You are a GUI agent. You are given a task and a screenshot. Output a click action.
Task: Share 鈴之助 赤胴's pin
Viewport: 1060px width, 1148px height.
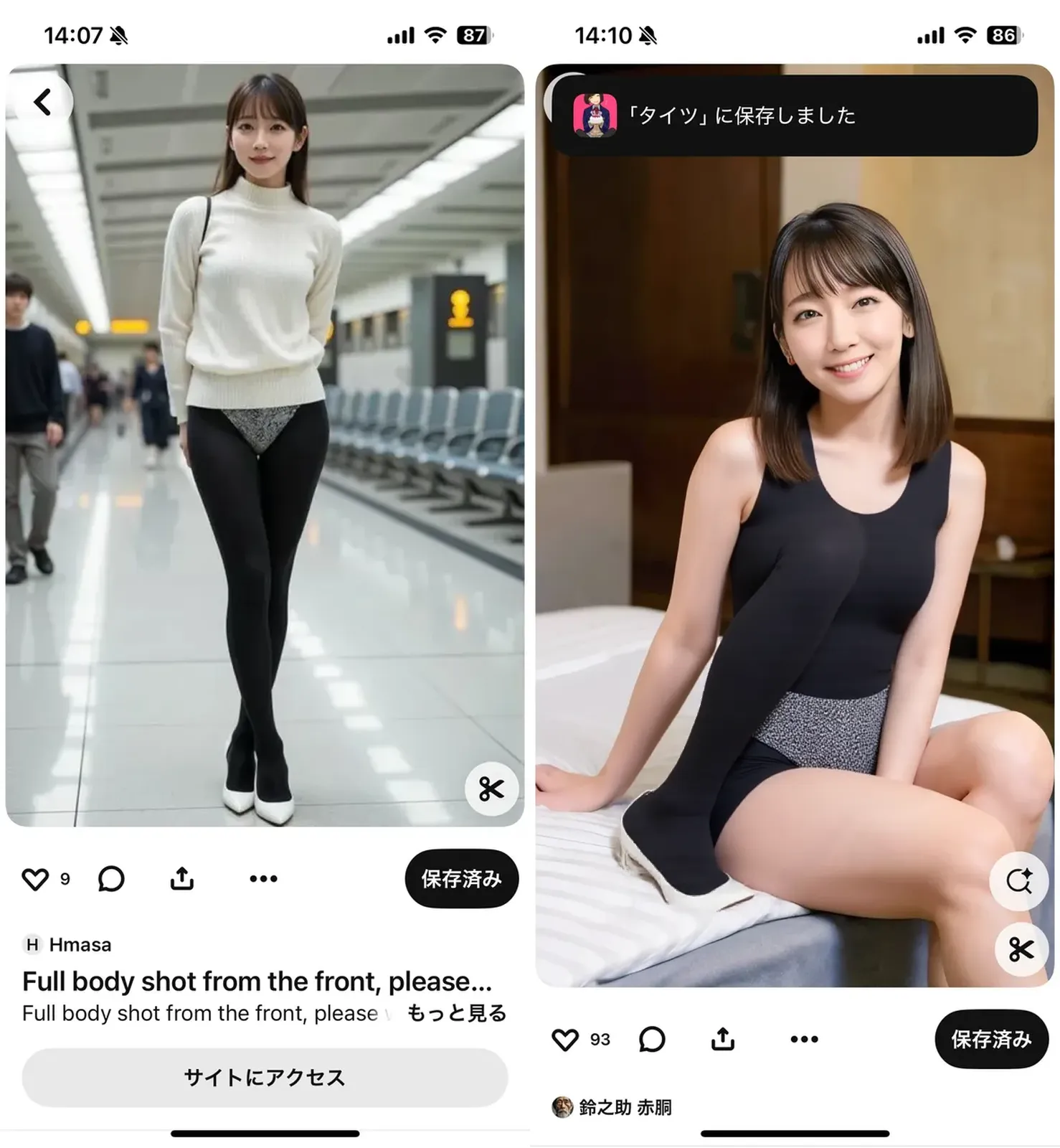[x=723, y=1038]
